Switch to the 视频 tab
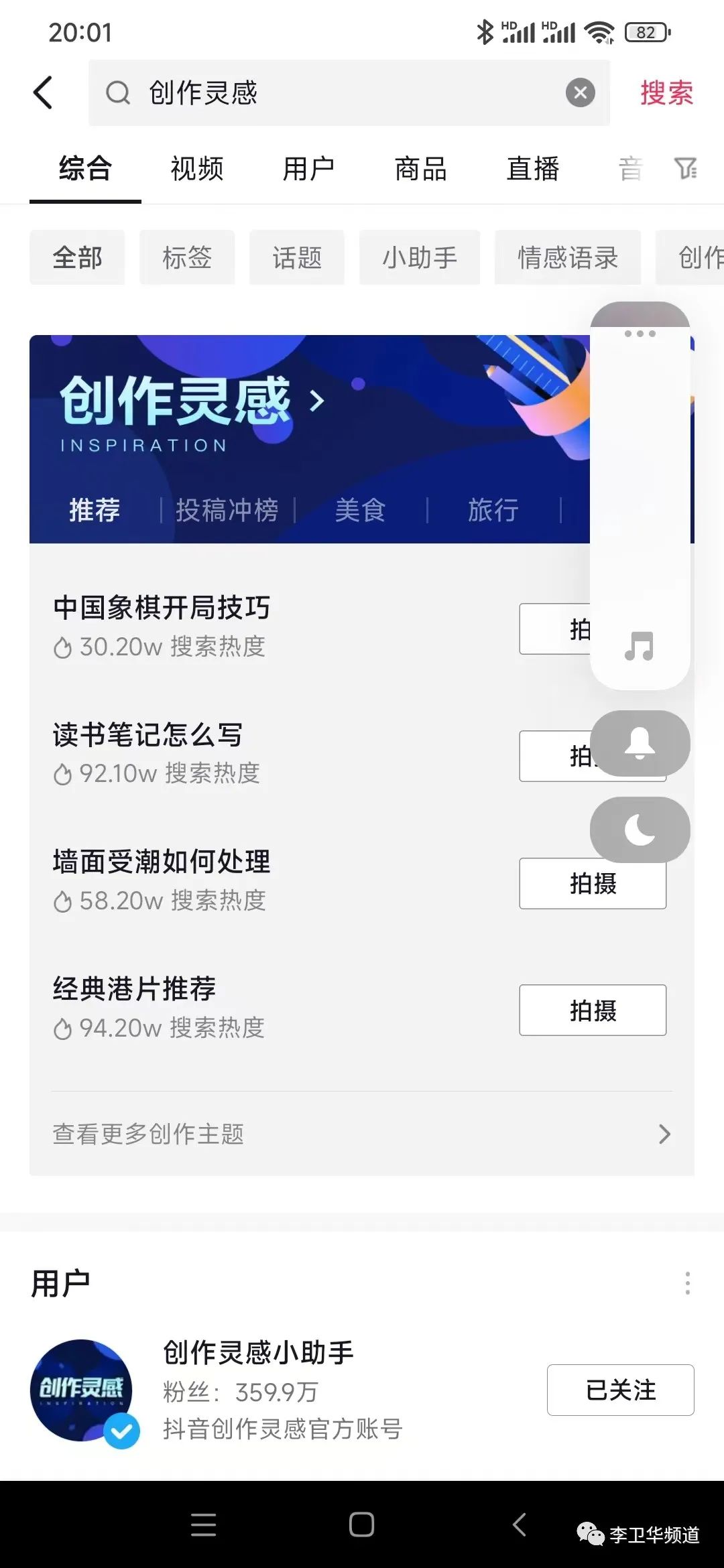The height and width of the screenshot is (1568, 724). coord(196,169)
